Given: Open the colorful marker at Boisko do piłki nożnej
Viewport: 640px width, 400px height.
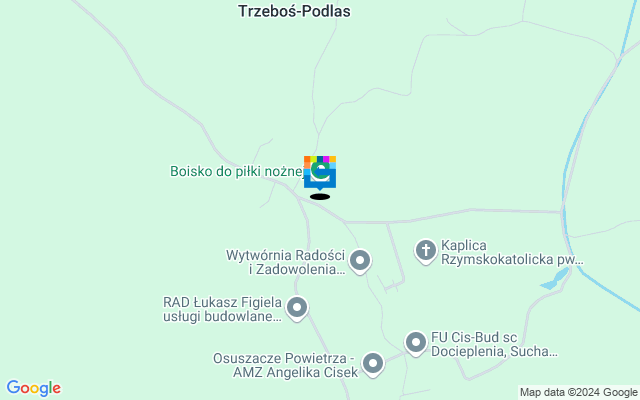Looking at the screenshot, I should coord(320,172).
